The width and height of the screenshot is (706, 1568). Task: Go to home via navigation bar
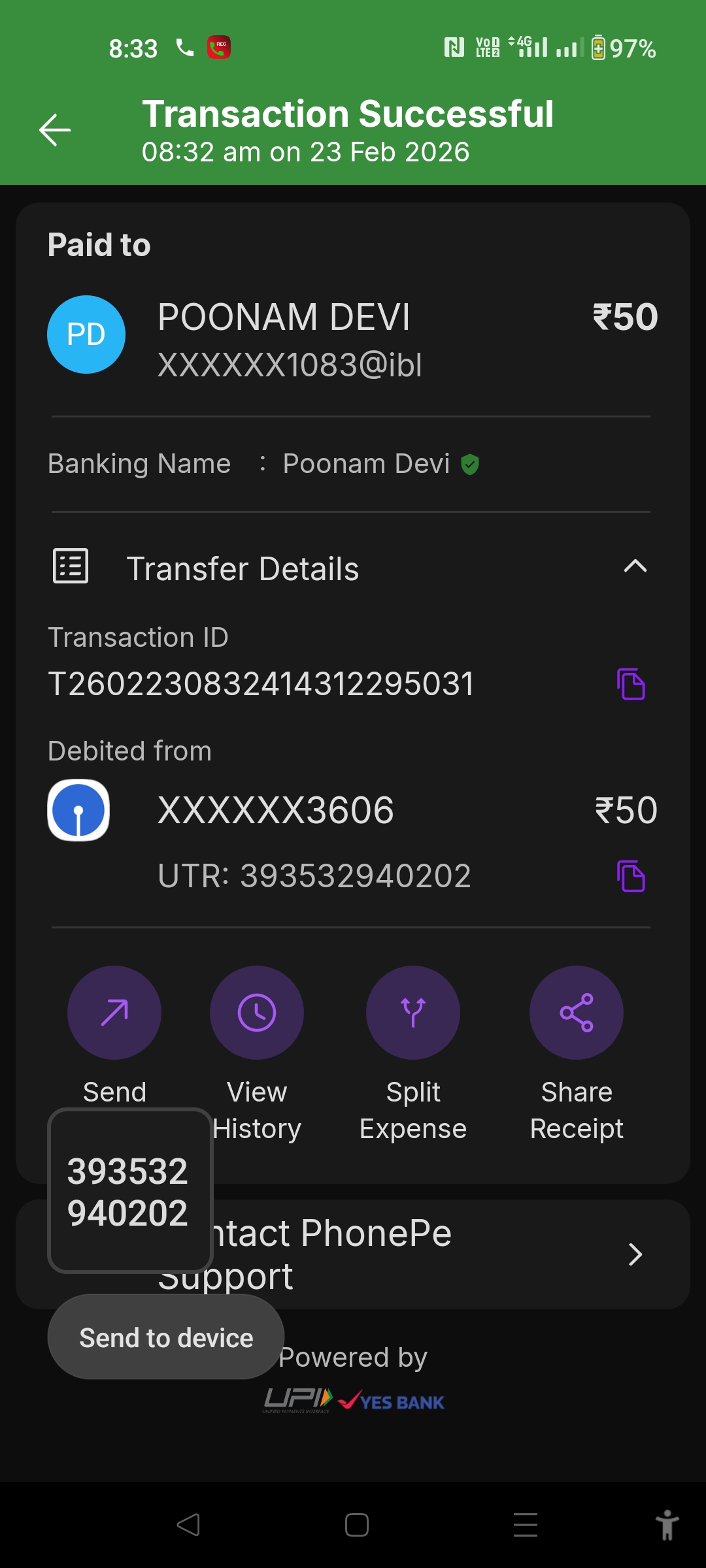point(356,1525)
